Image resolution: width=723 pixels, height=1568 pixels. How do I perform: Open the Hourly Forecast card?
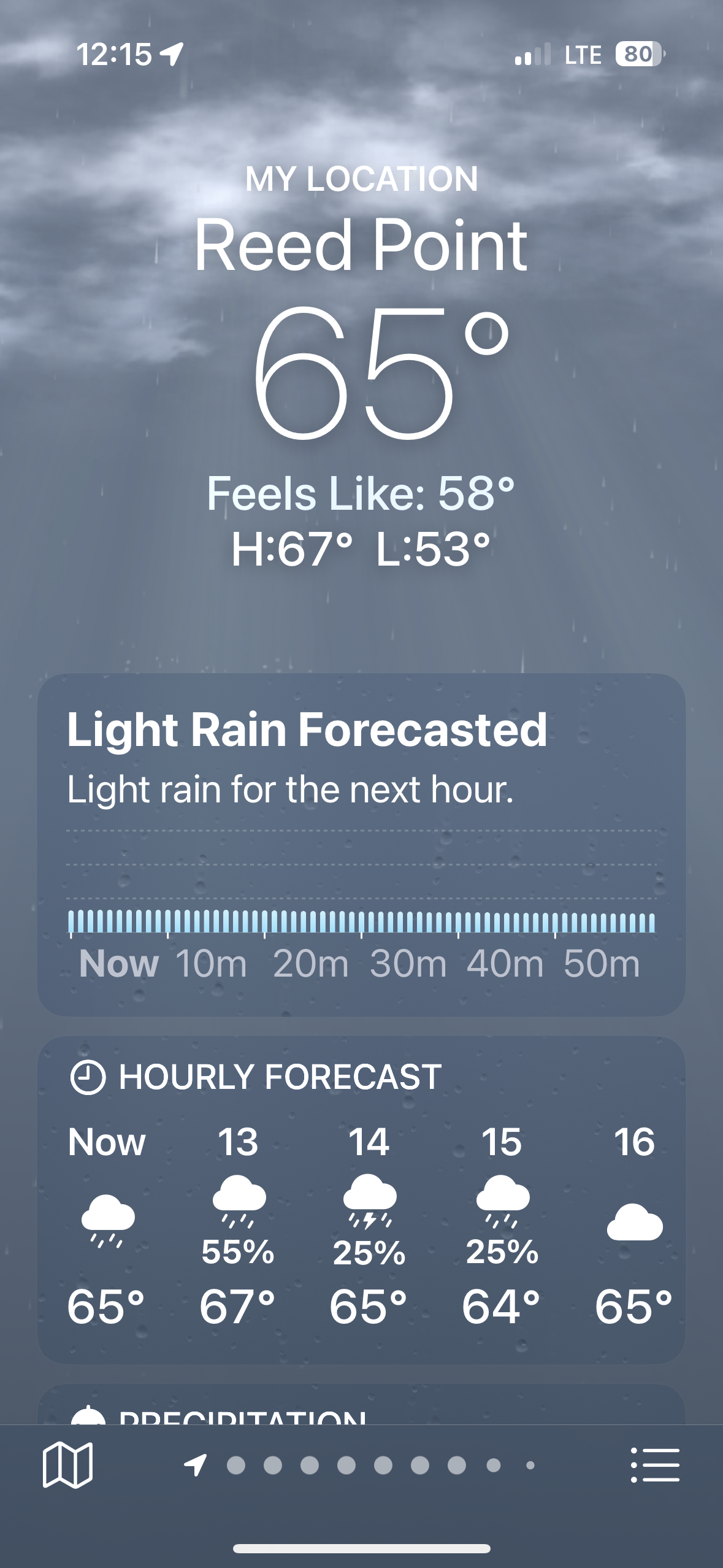[x=361, y=1199]
